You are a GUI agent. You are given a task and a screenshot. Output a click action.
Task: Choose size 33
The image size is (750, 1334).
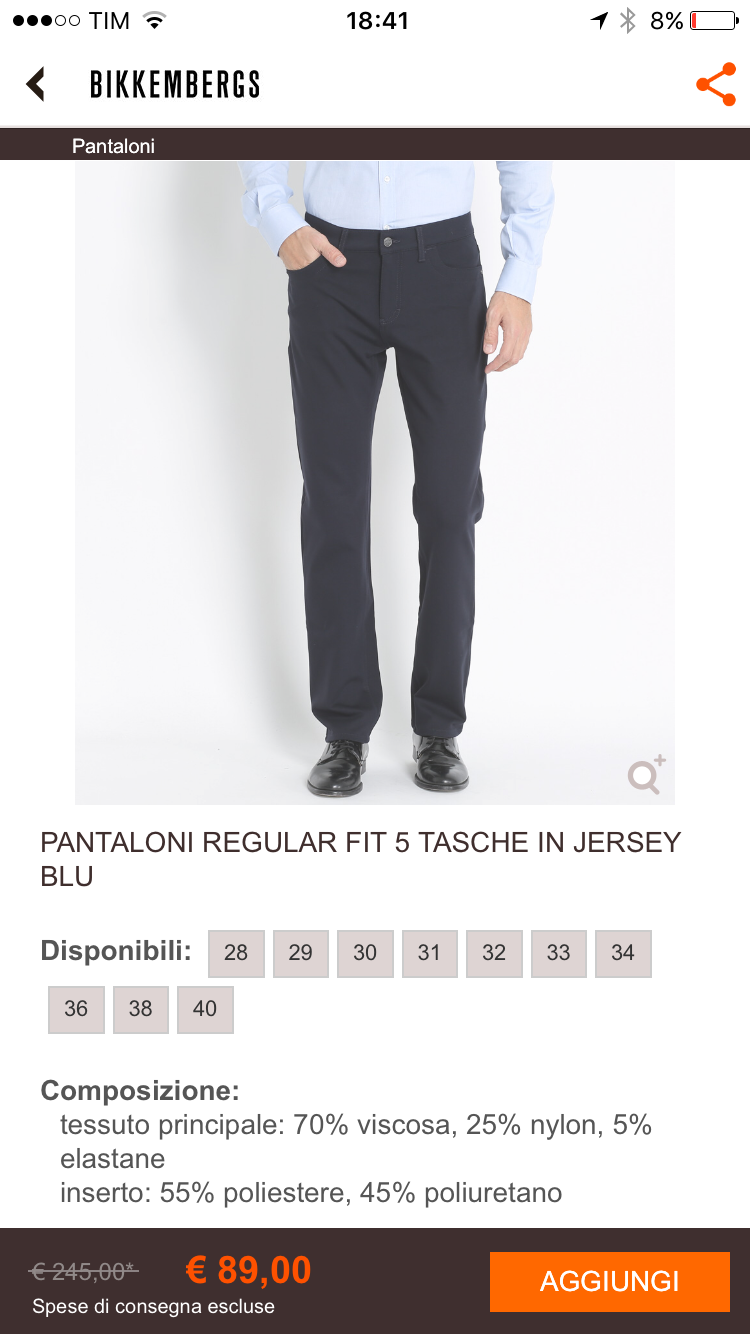558,953
